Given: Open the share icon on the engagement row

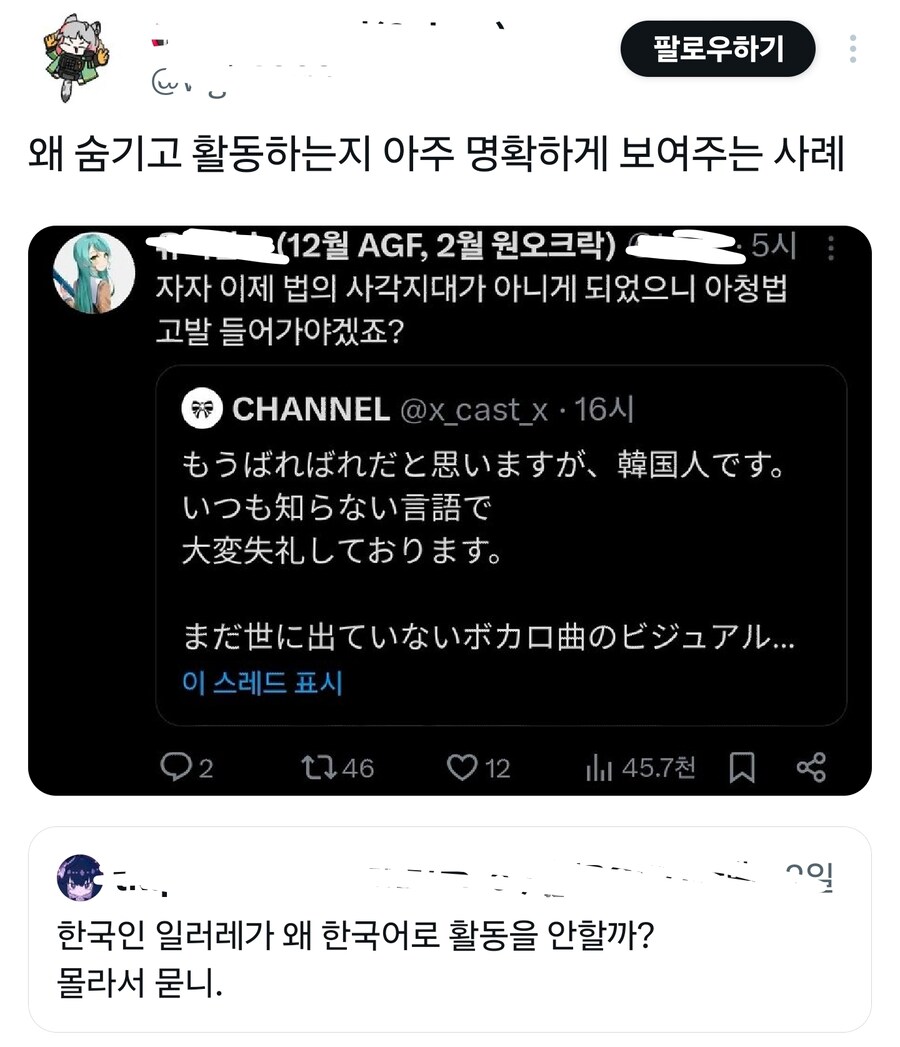Looking at the screenshot, I should pyautogui.click(x=810, y=767).
